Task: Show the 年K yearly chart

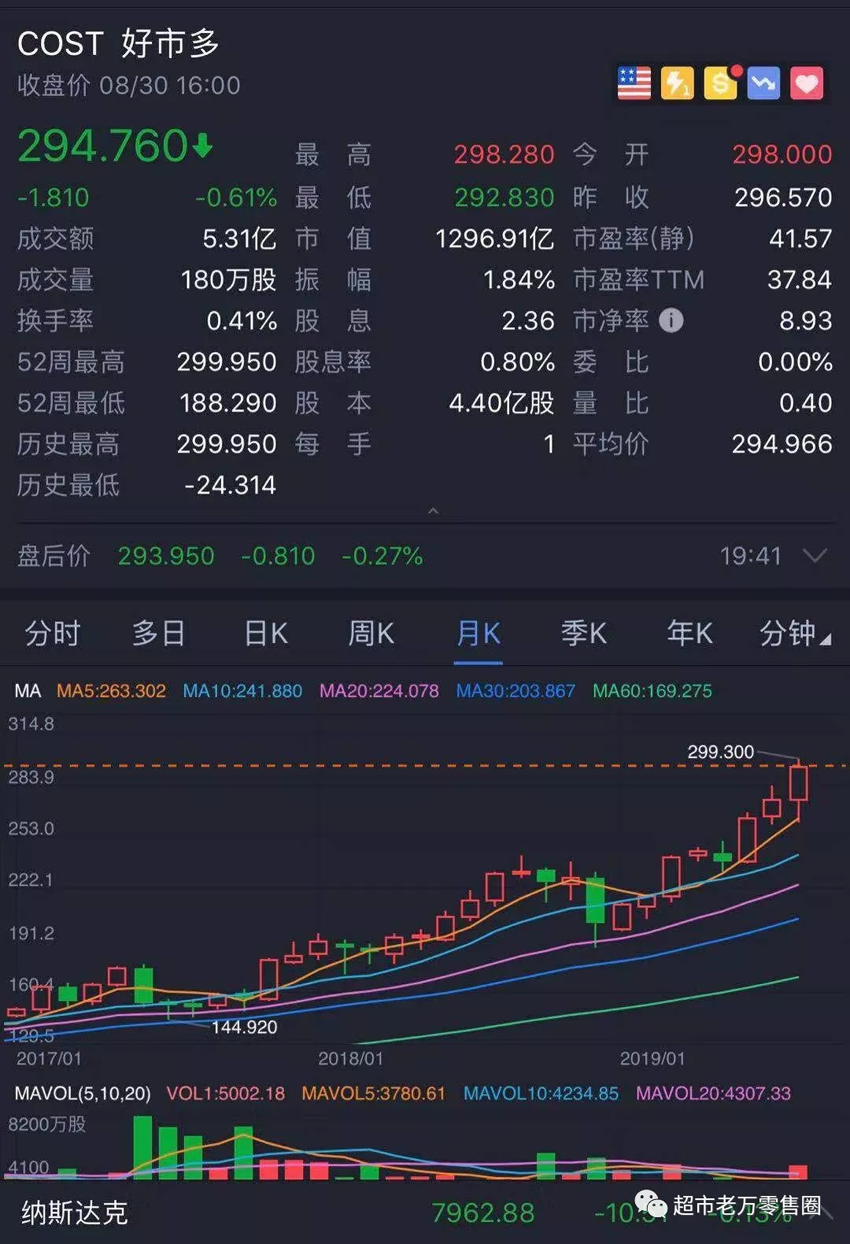Action: point(690,633)
